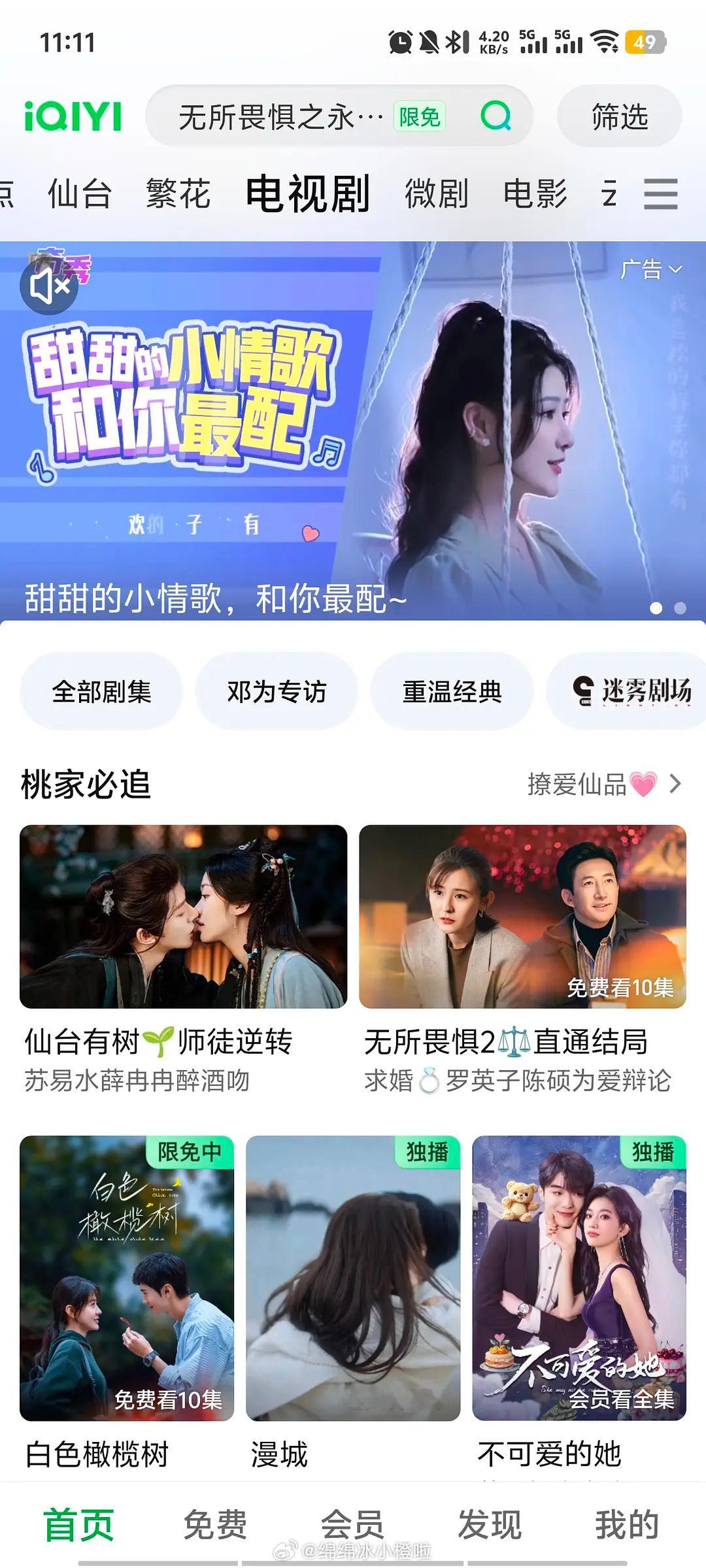This screenshot has width=706, height=1568.
Task: Go to the 电影 top tab
Action: pos(535,194)
